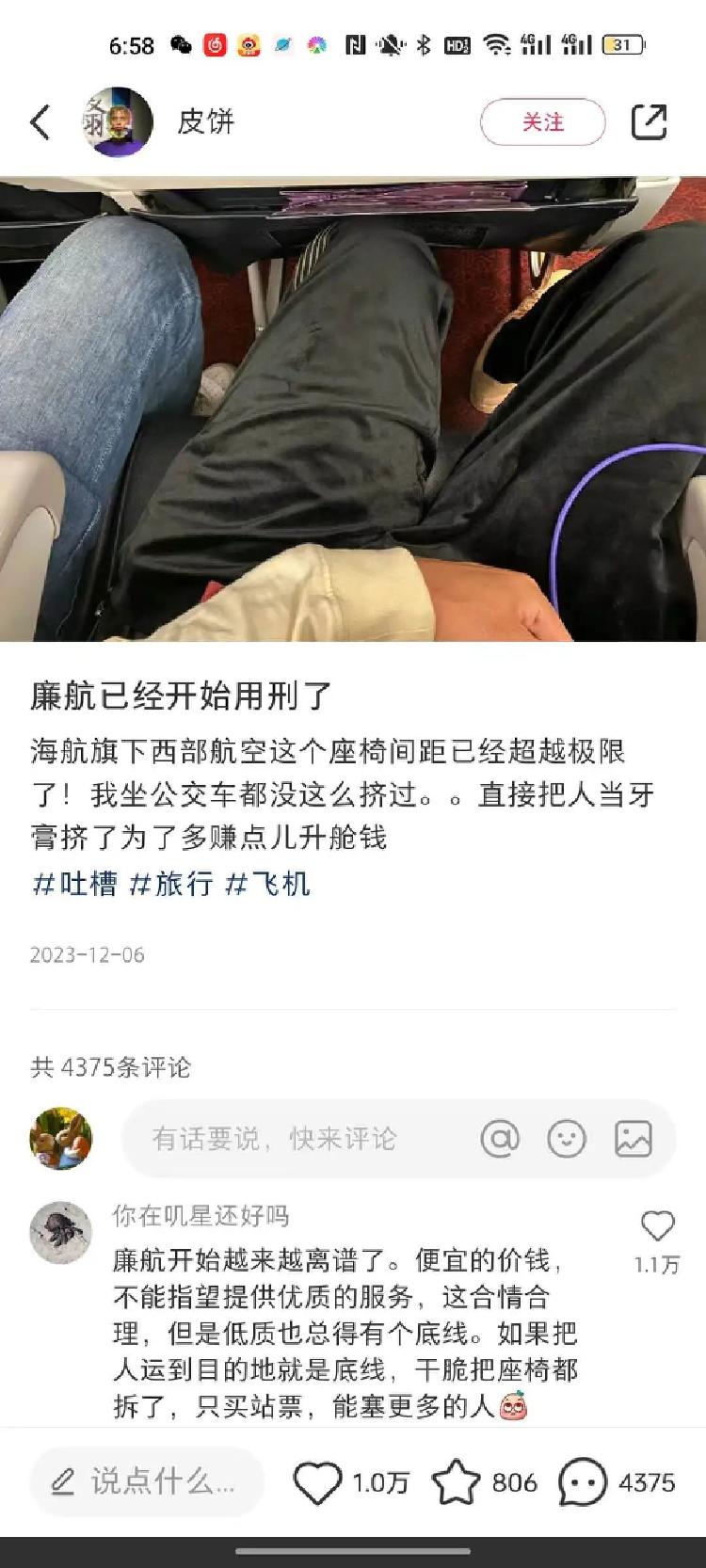This screenshot has height=1568, width=706.
Task: Follow the author with 关注 button
Action: (542, 122)
